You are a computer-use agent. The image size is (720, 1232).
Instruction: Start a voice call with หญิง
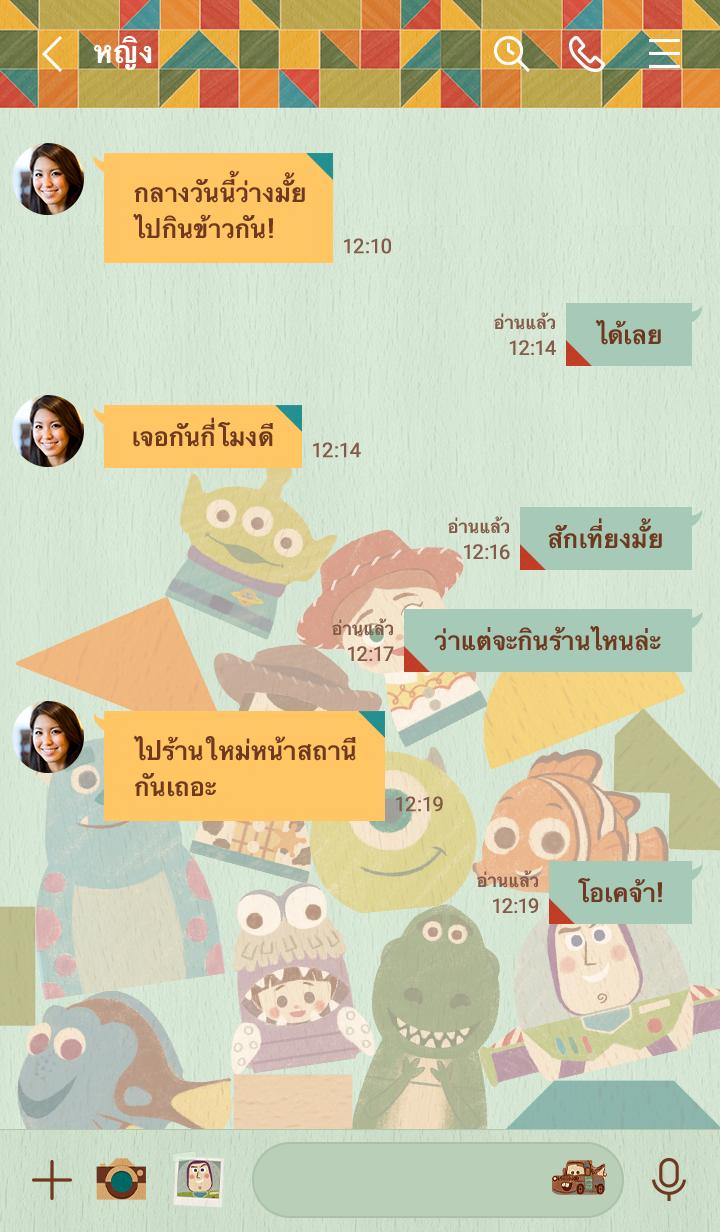point(586,53)
